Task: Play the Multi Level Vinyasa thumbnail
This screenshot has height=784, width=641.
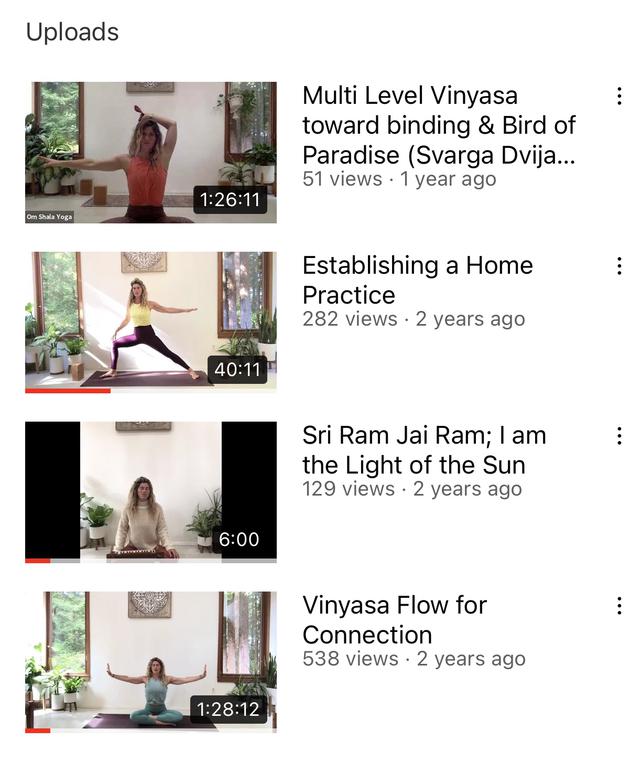Action: 151,152
